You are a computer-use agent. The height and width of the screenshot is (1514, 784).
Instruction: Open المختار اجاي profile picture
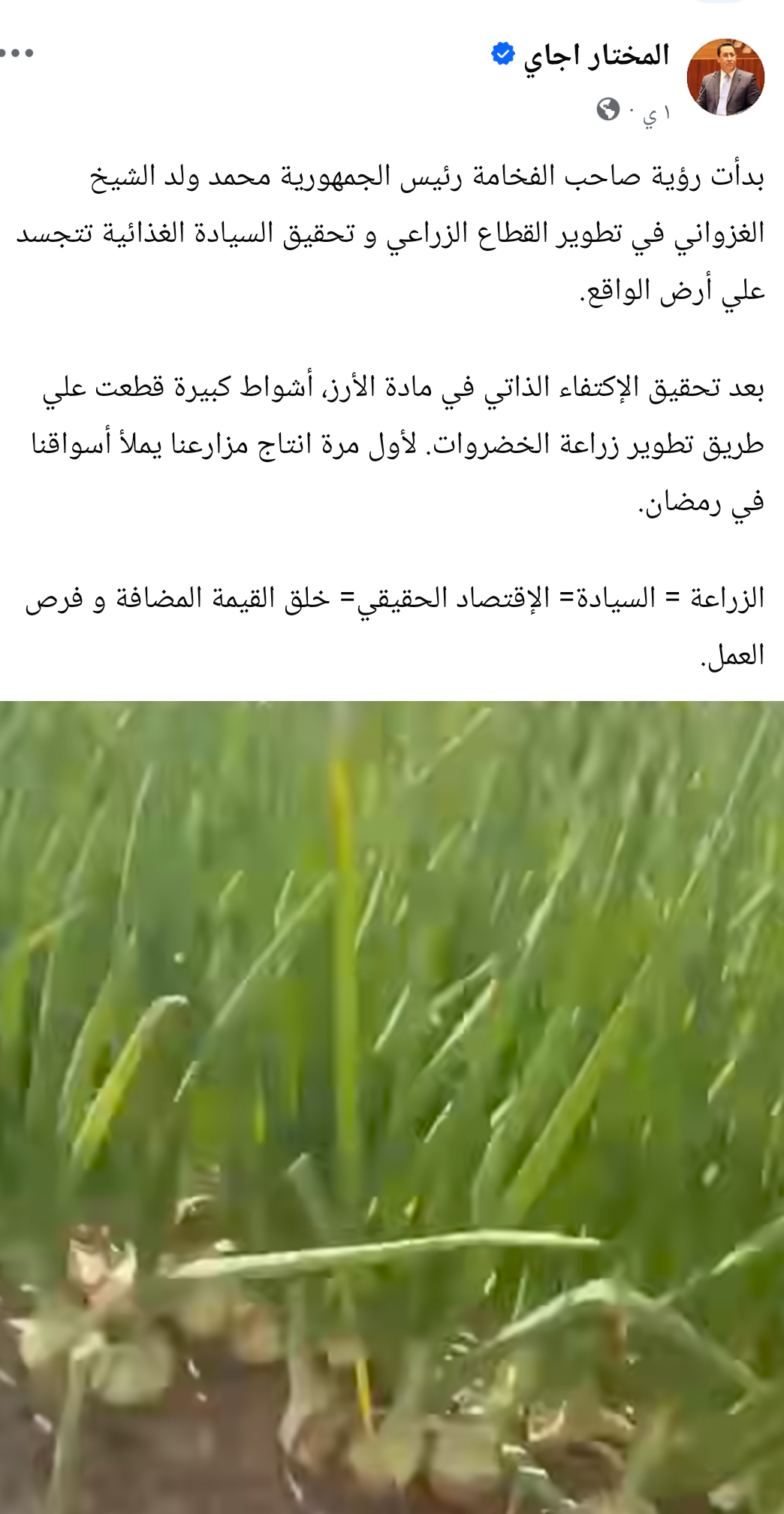[x=725, y=77]
